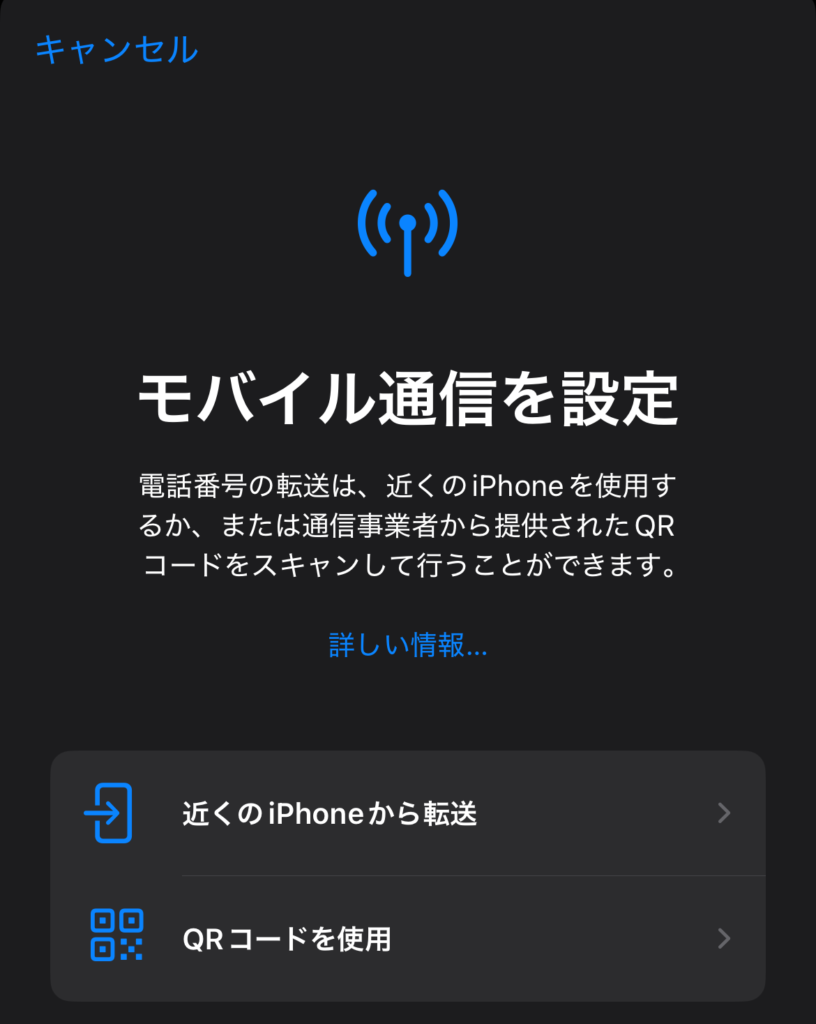Choose QRコードを使用 option

tap(408, 939)
